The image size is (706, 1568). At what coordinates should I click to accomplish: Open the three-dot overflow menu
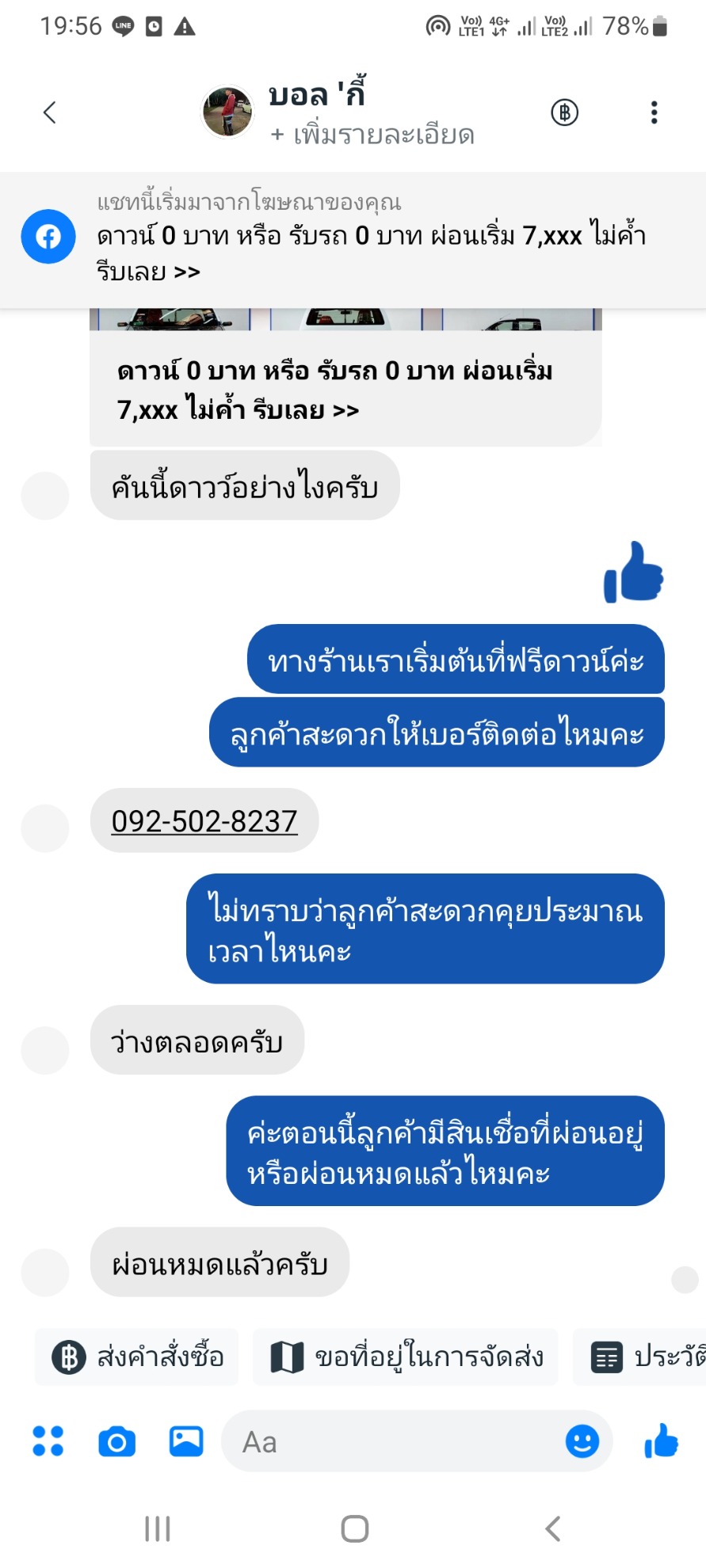coord(654,112)
